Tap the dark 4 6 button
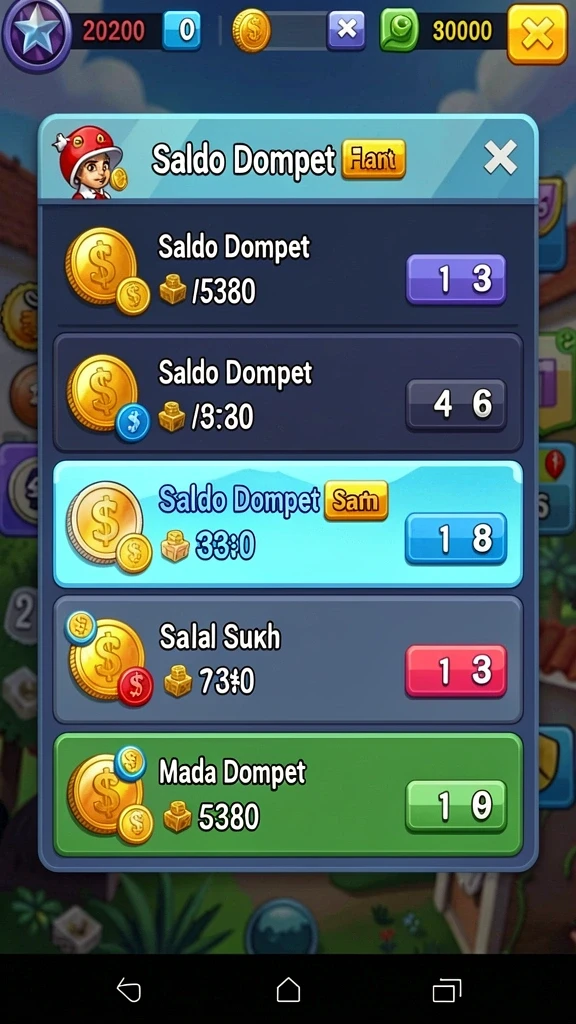The height and width of the screenshot is (1024, 576). 456,404
